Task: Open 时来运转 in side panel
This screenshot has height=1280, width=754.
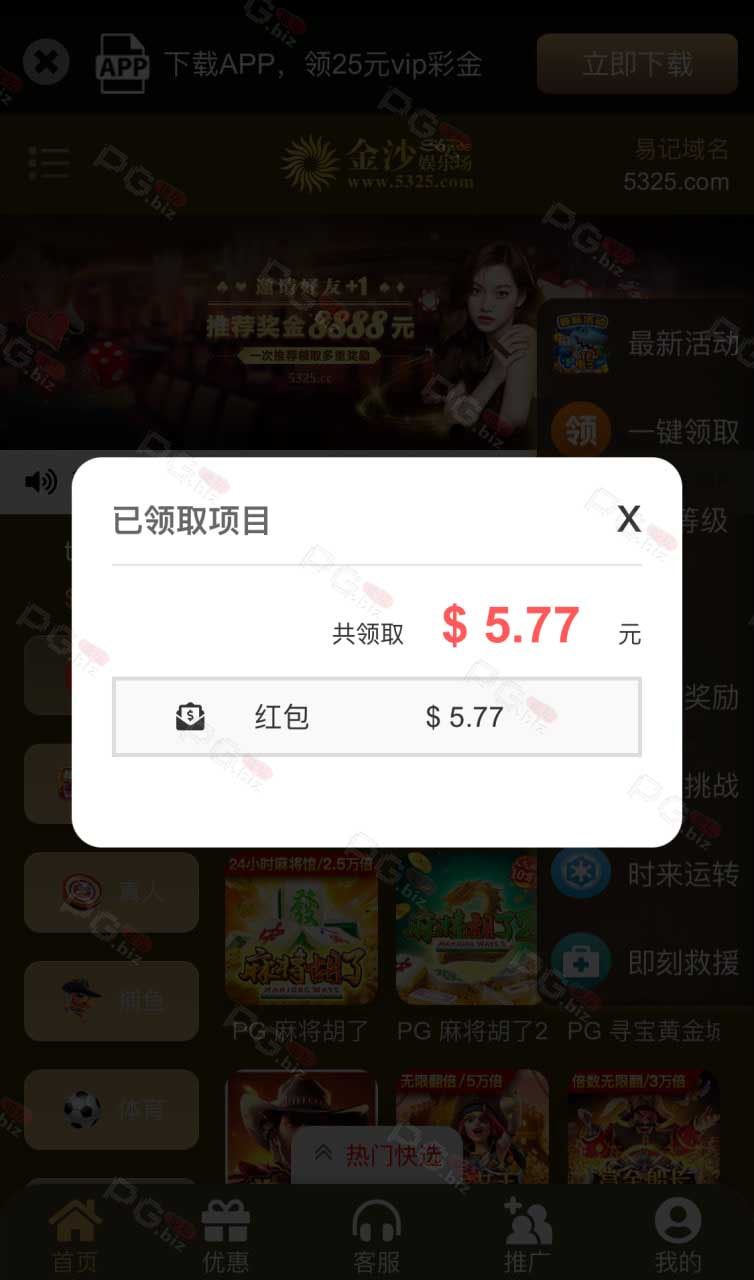Action: (x=646, y=874)
